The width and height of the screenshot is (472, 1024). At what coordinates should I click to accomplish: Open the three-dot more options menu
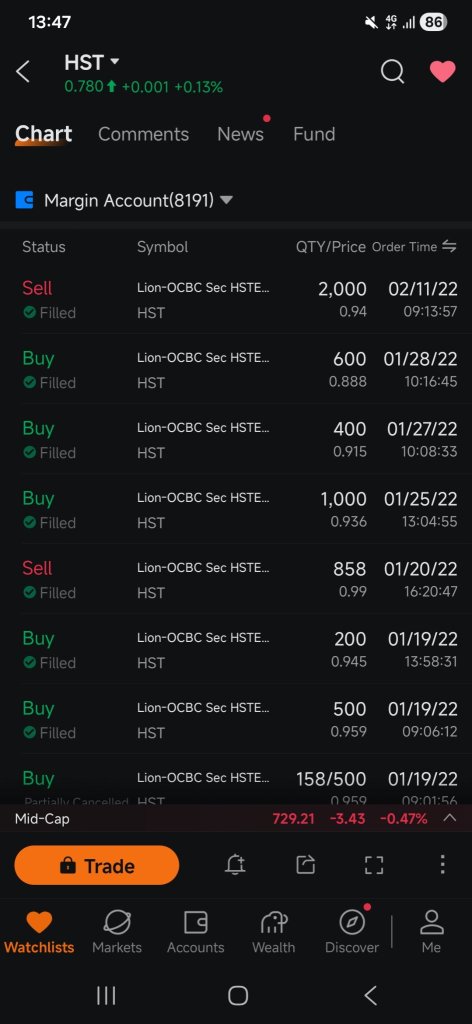pyautogui.click(x=442, y=865)
